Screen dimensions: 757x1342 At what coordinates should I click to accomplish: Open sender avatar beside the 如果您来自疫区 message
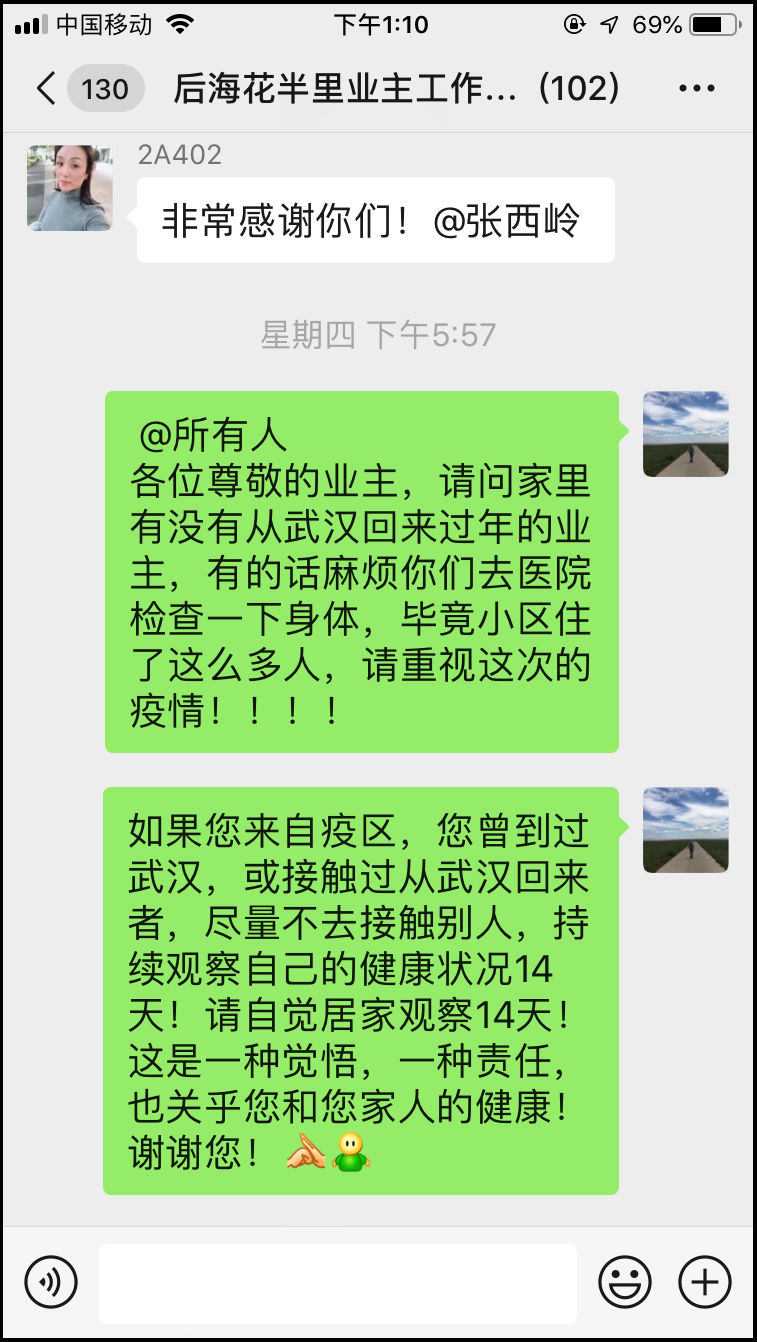[685, 830]
